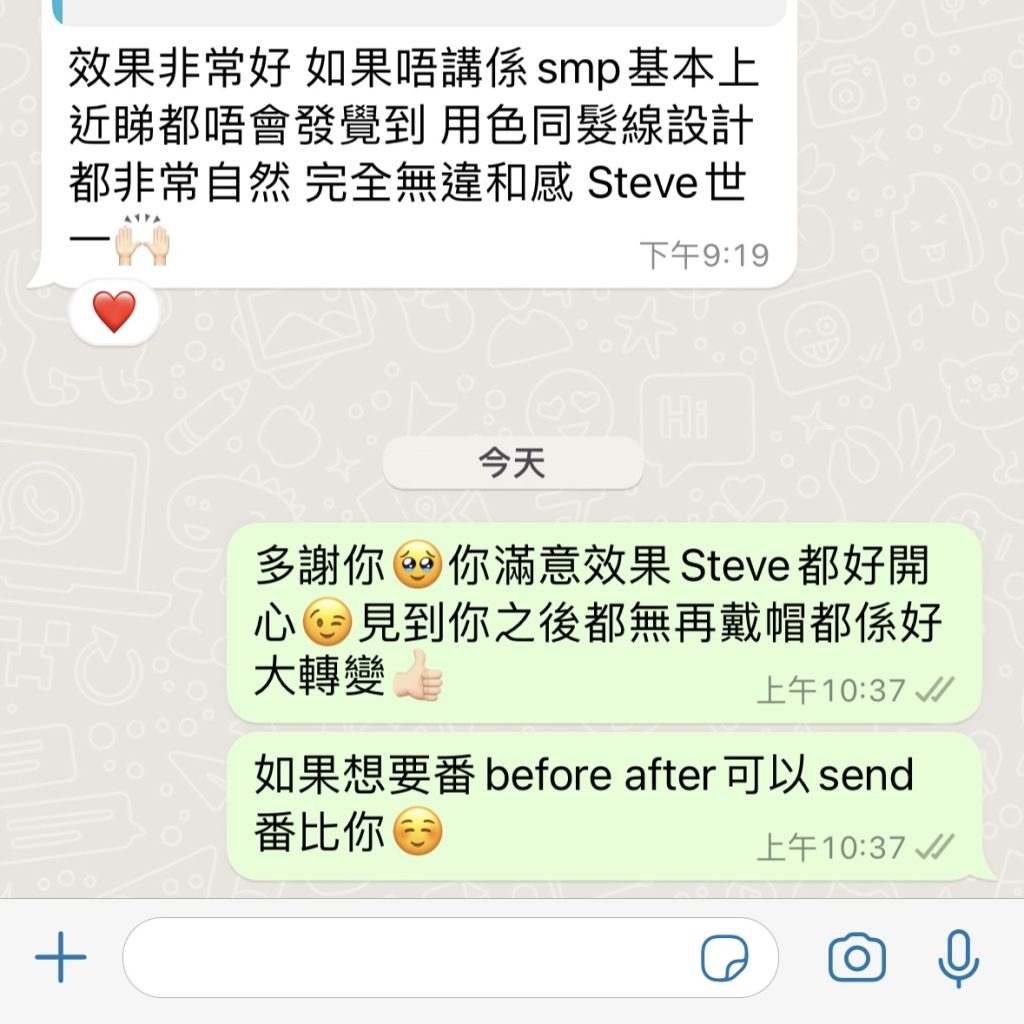Open the camera to take a photo
This screenshot has height=1024, width=1024.
pyautogui.click(x=857, y=959)
